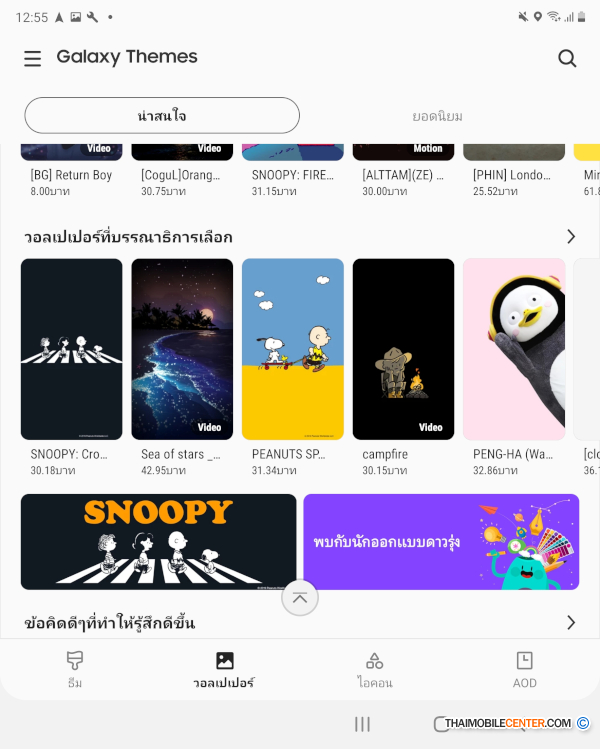This screenshot has width=600, height=749.
Task: Switch to the ยอดนิยม tab
Action: pyautogui.click(x=437, y=116)
